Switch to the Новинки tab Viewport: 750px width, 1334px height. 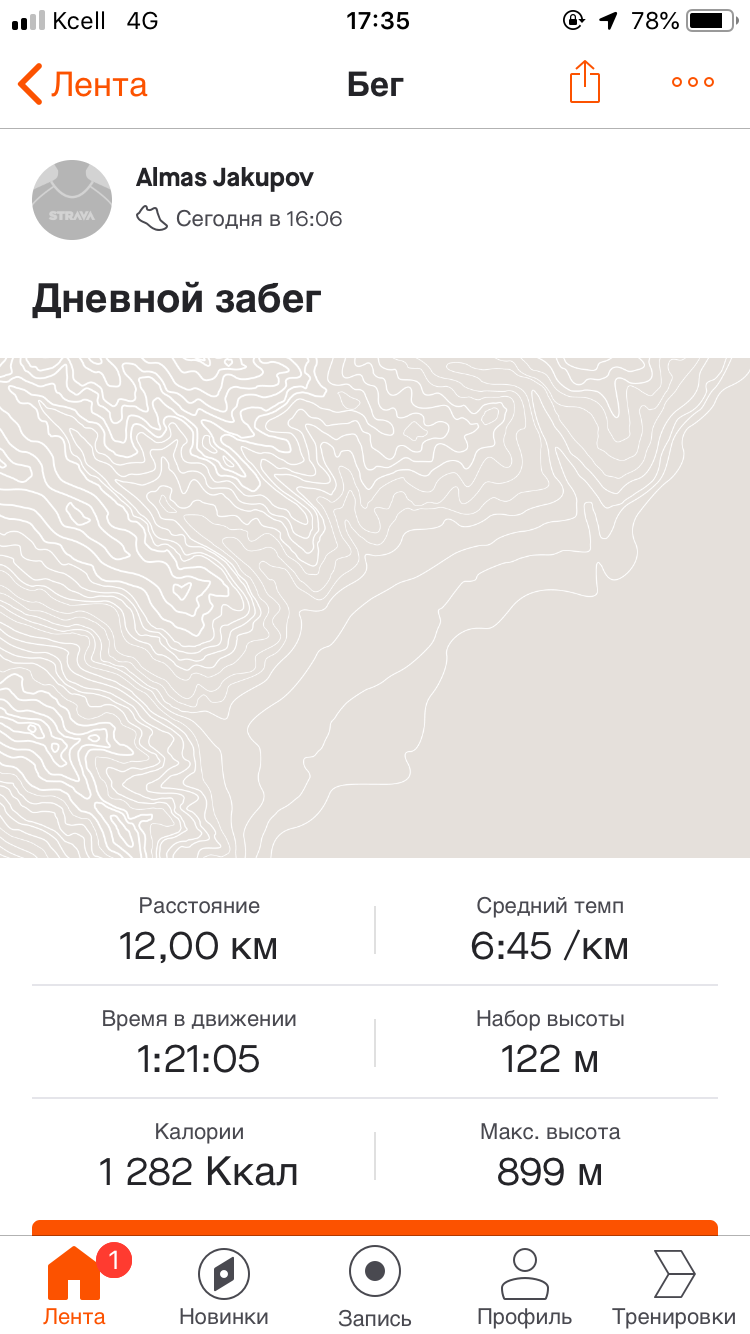[x=224, y=1286]
